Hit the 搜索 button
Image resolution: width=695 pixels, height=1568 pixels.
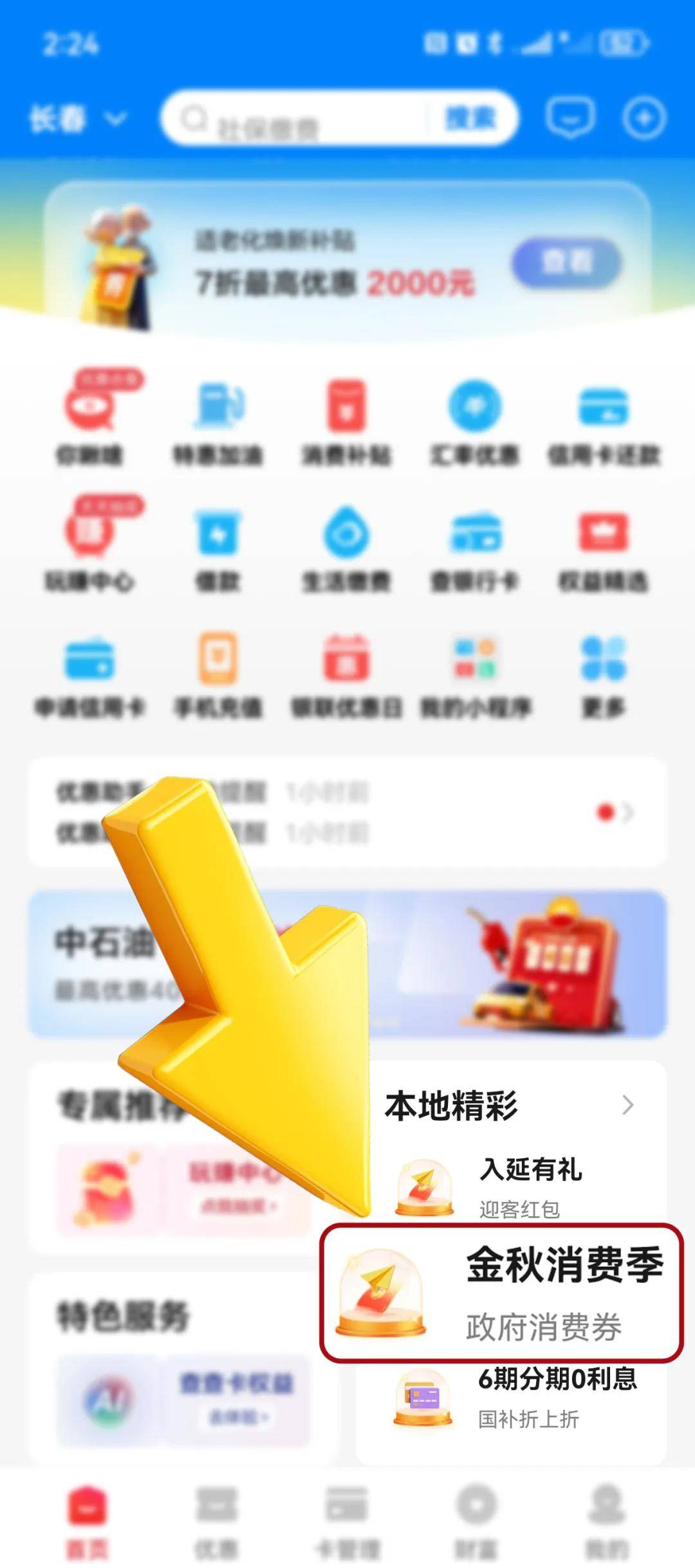point(471,119)
